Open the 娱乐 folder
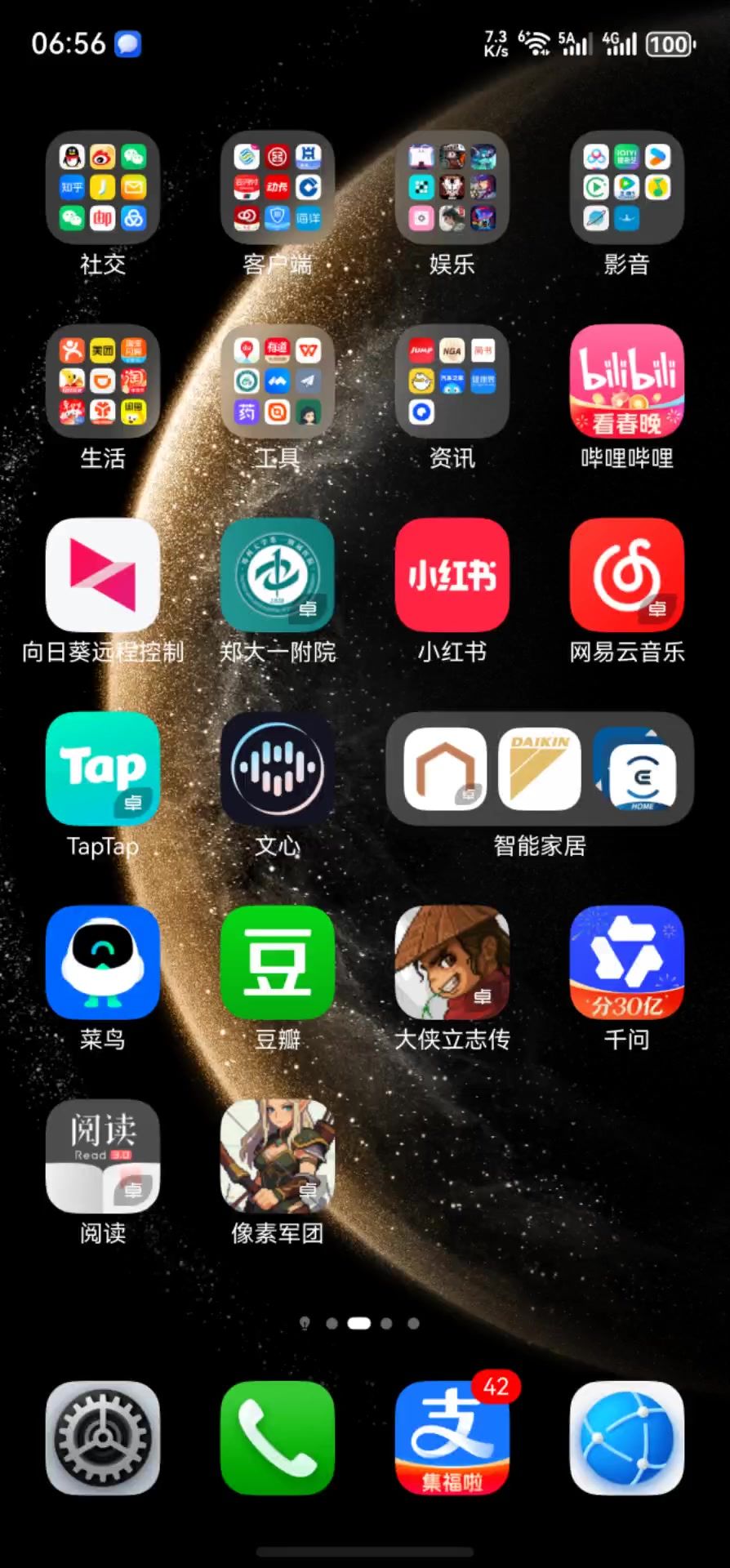730x1568 pixels. (452, 187)
